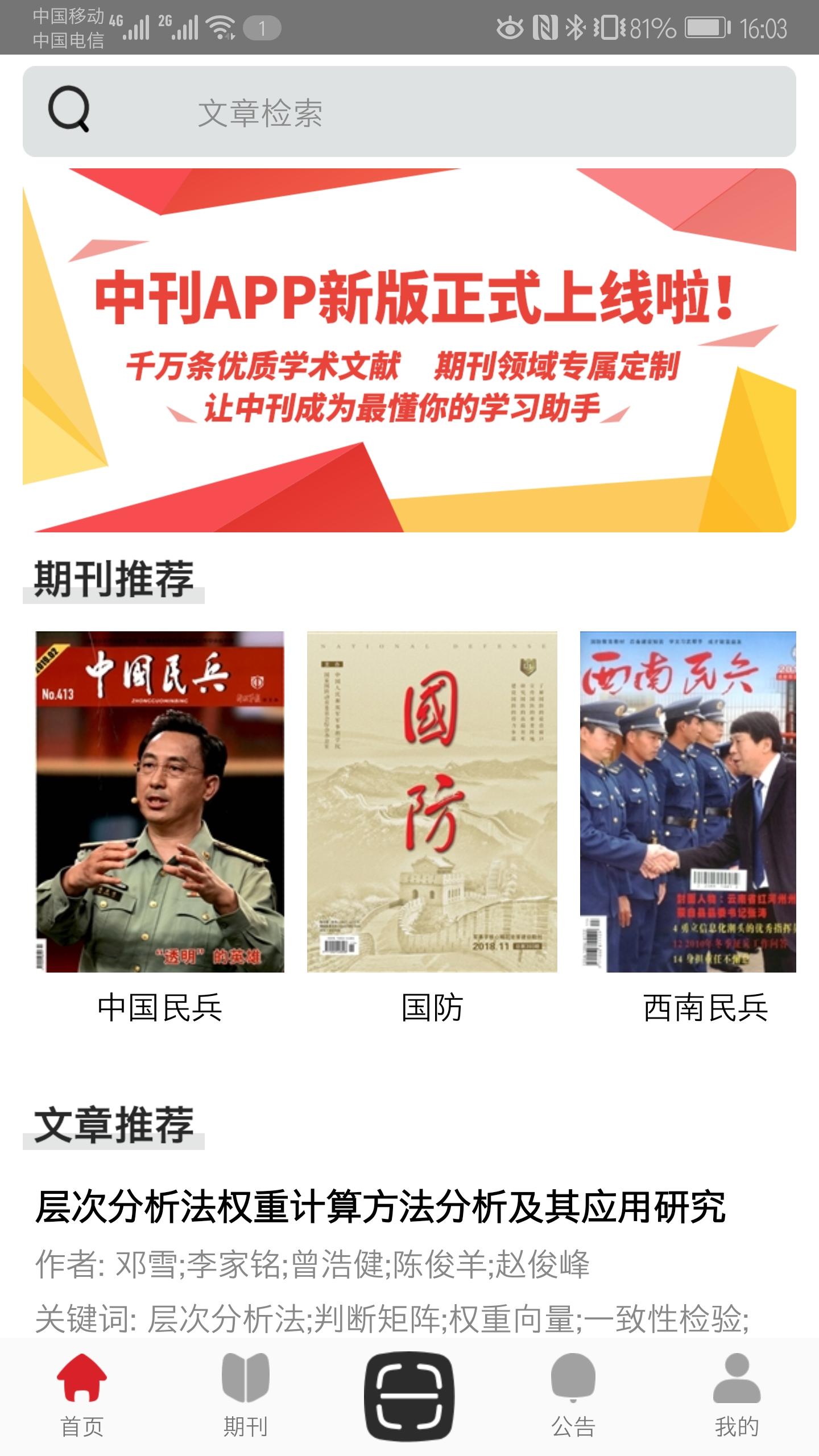Tap the magnifier search icon
Image resolution: width=819 pixels, height=1456 pixels.
pyautogui.click(x=70, y=111)
